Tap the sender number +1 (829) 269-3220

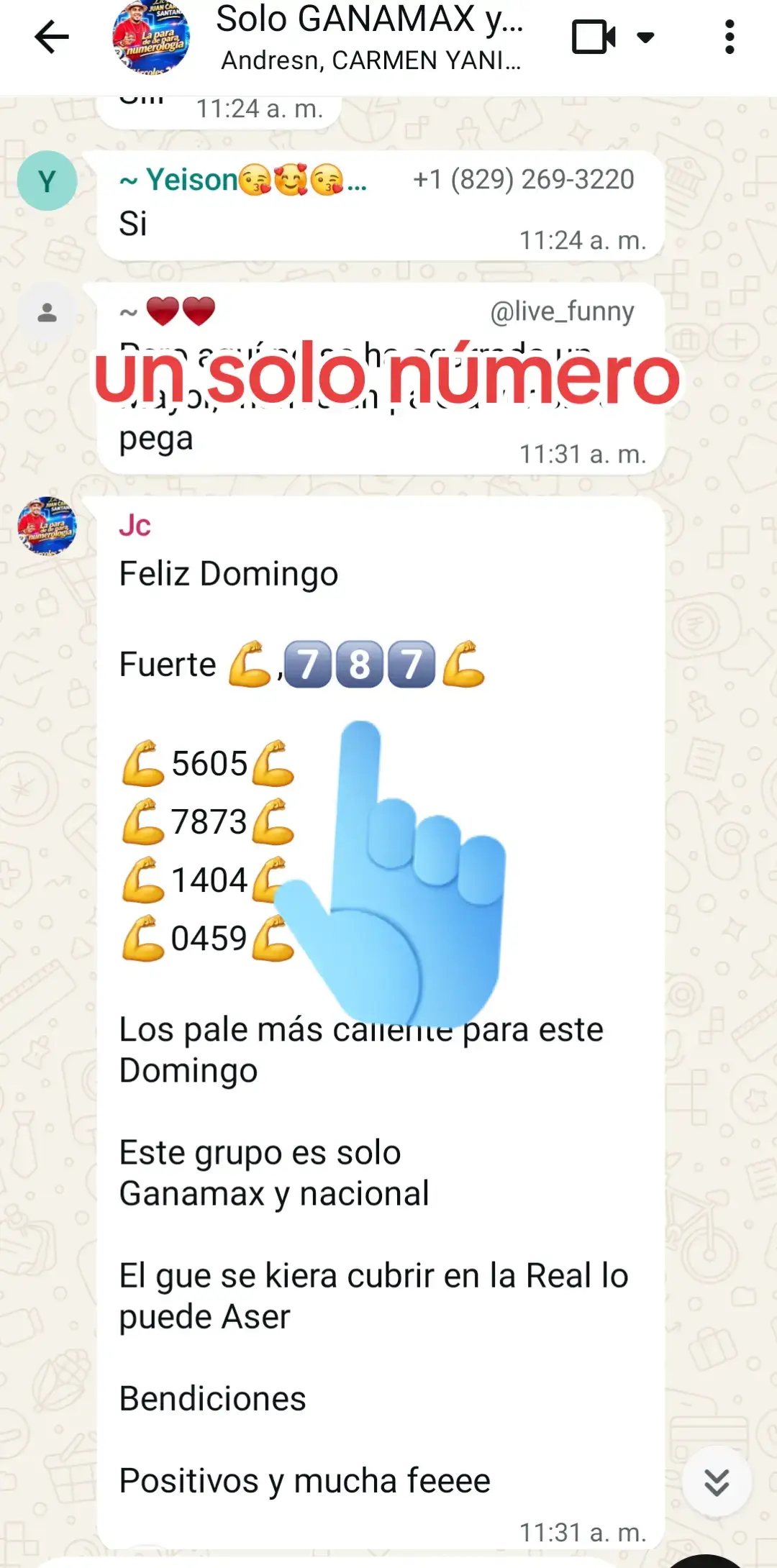tap(523, 180)
